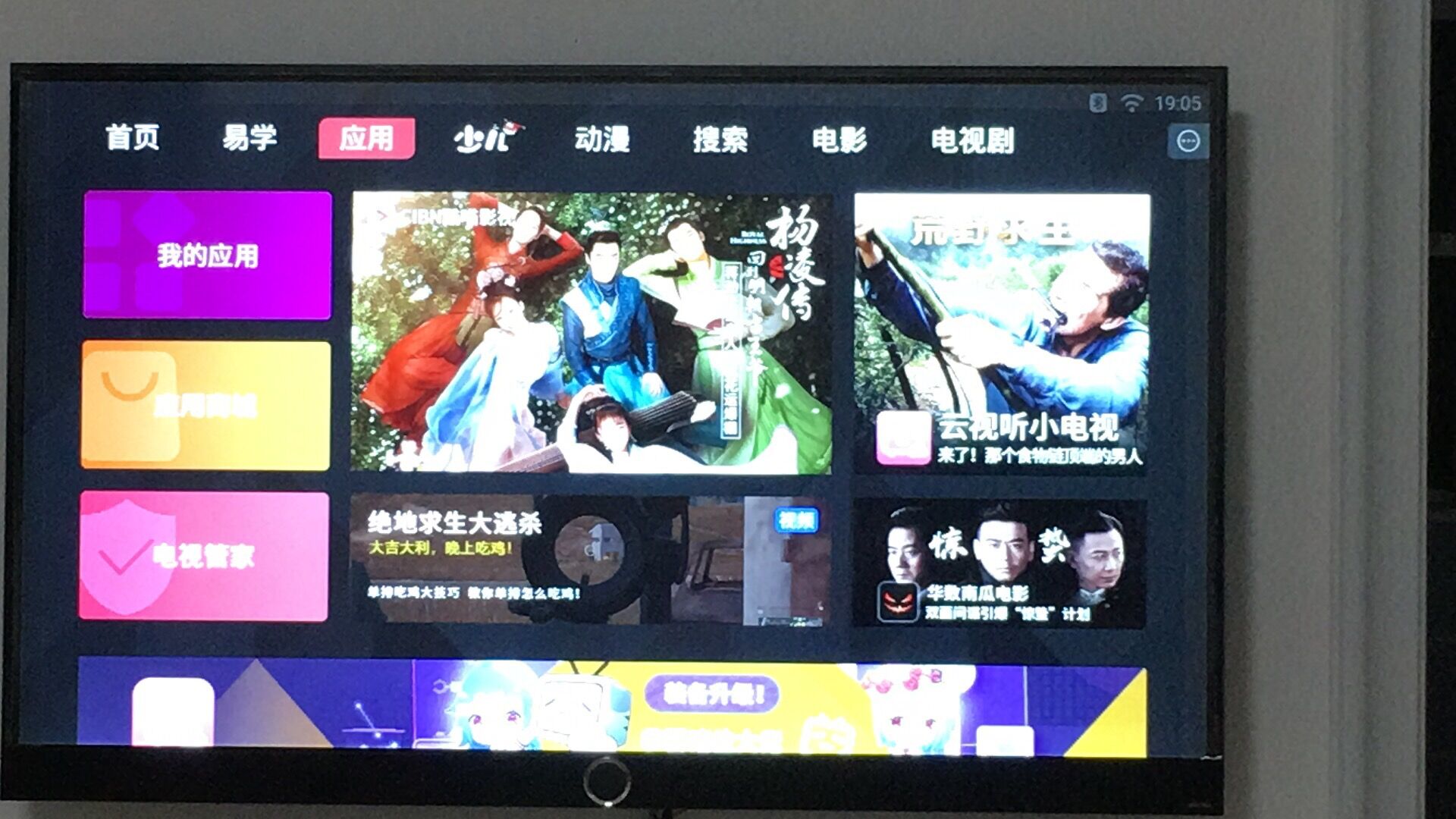The width and height of the screenshot is (1456, 819).
Task: Open the 少儿 tab
Action: [485, 138]
